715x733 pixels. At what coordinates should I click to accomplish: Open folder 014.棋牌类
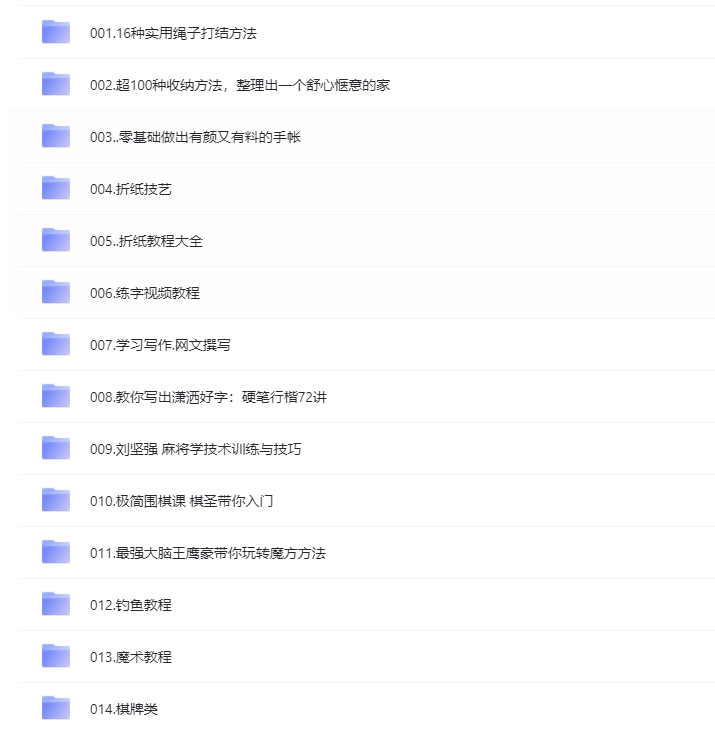point(124,709)
